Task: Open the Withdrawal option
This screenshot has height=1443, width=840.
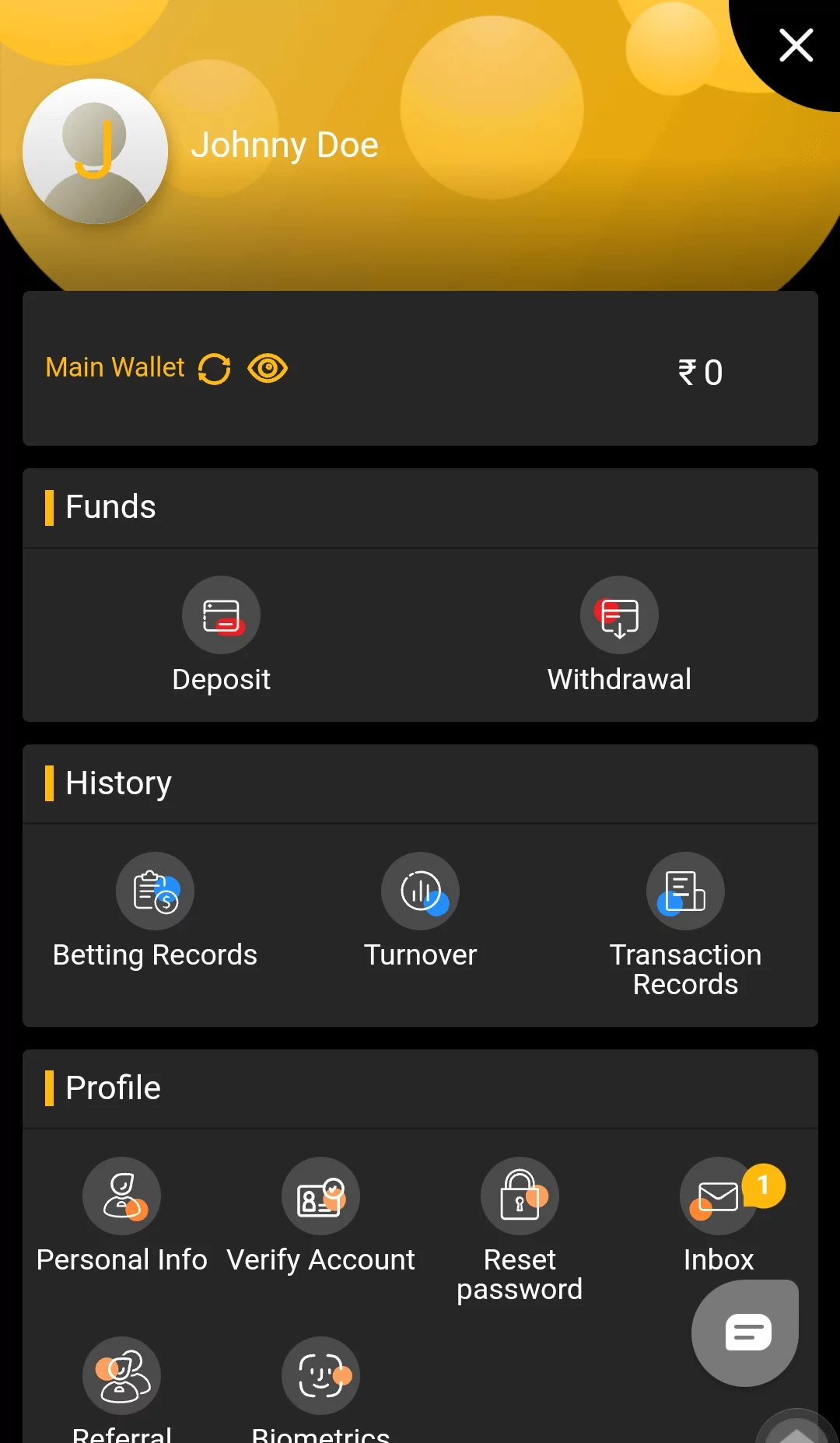Action: [619, 636]
